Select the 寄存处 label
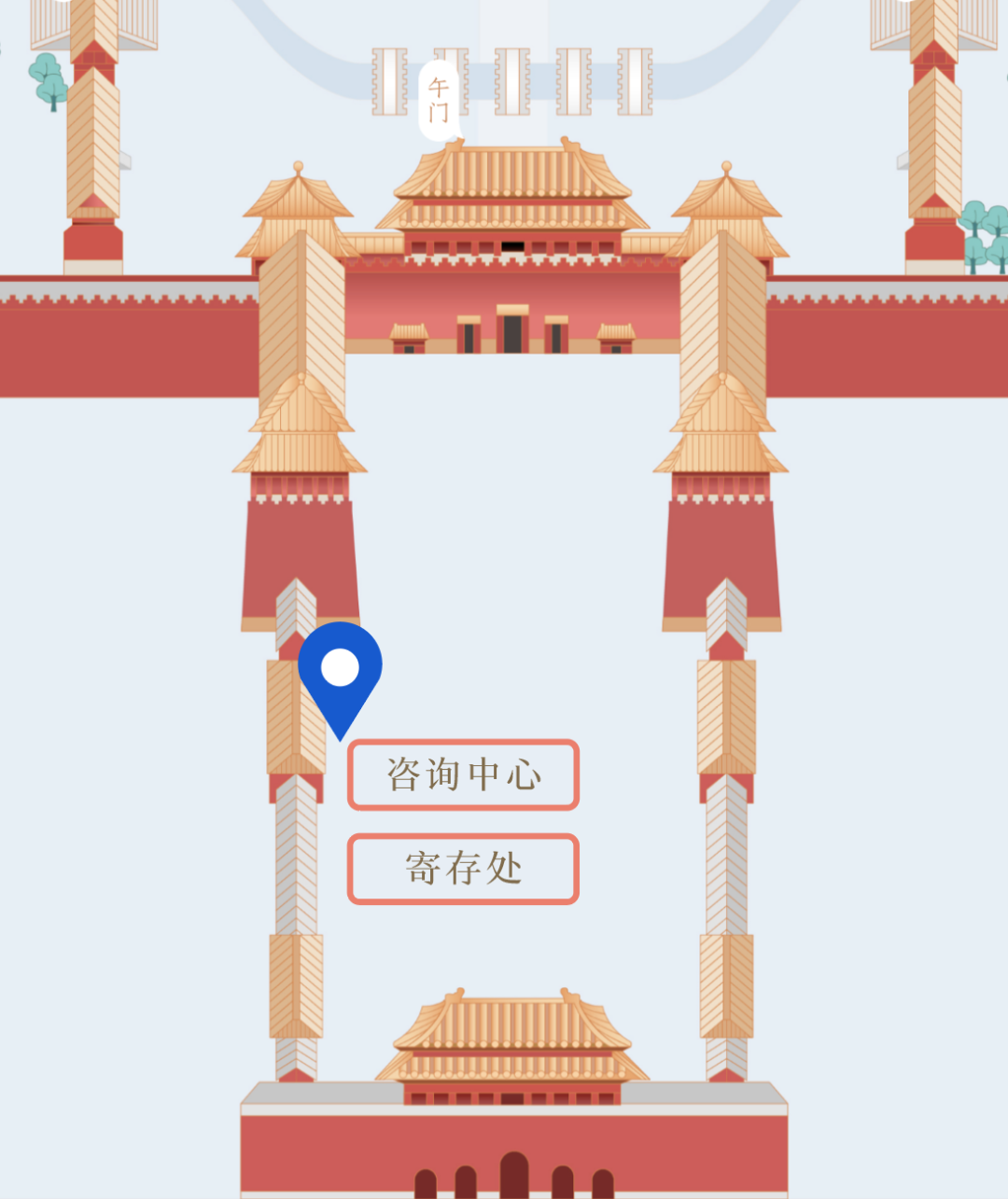The width and height of the screenshot is (1008, 1199). 463,869
